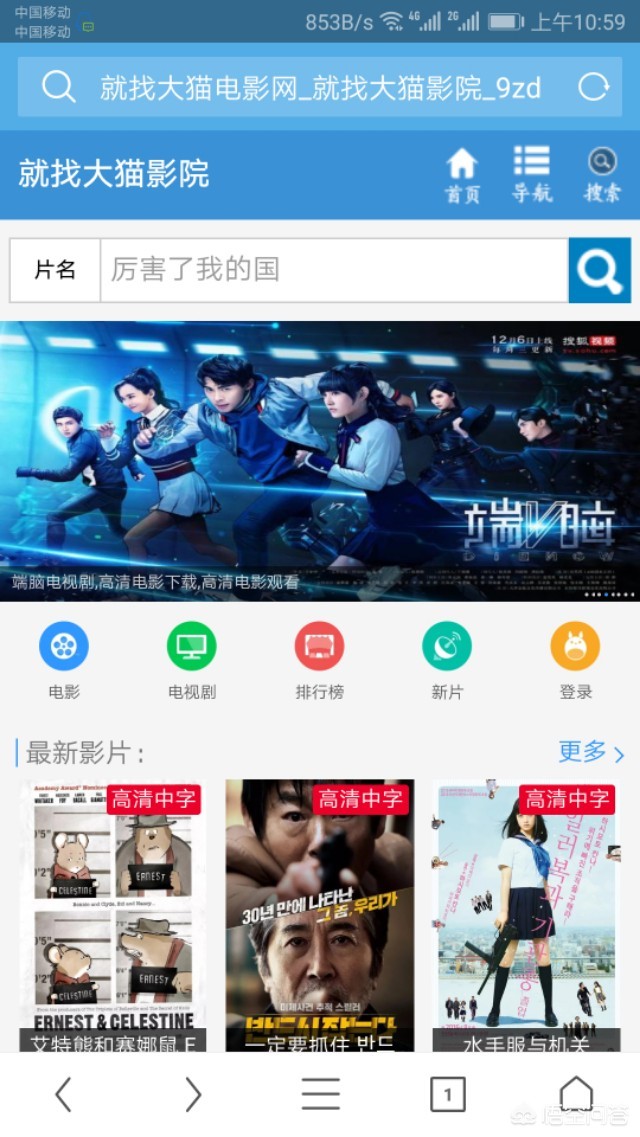Viewport: 640px width, 1137px height.
Task: Open the 一定要抓住 movie poster
Action: [320, 916]
